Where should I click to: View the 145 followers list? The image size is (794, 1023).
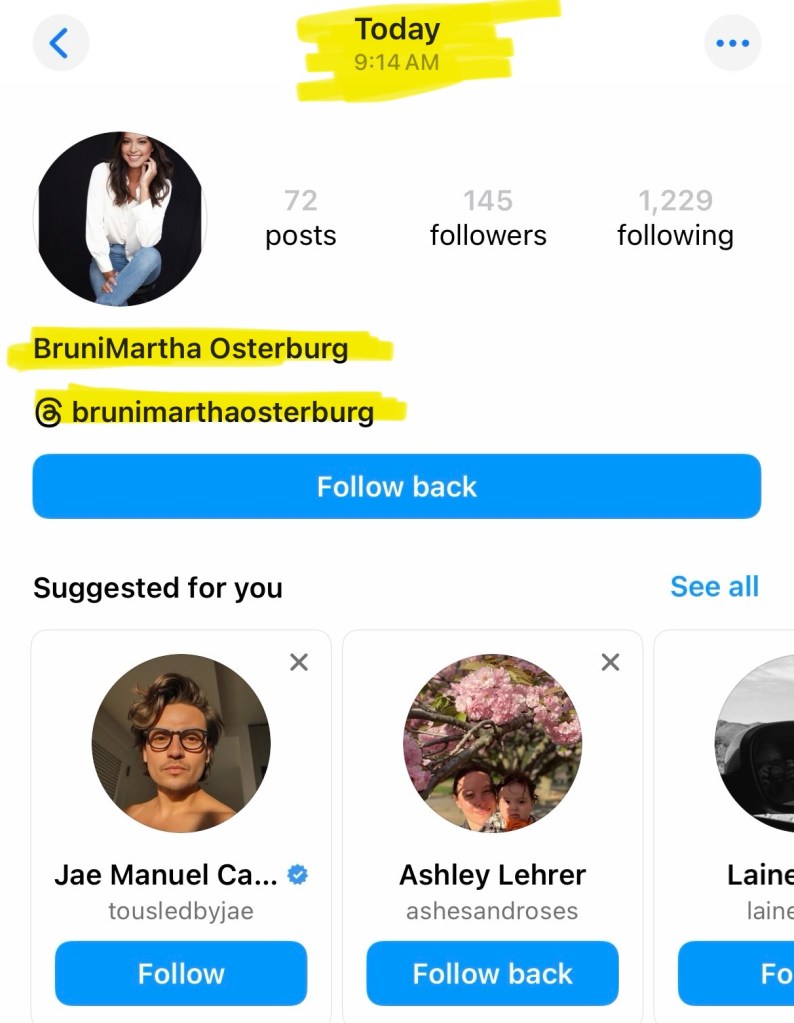click(x=488, y=217)
